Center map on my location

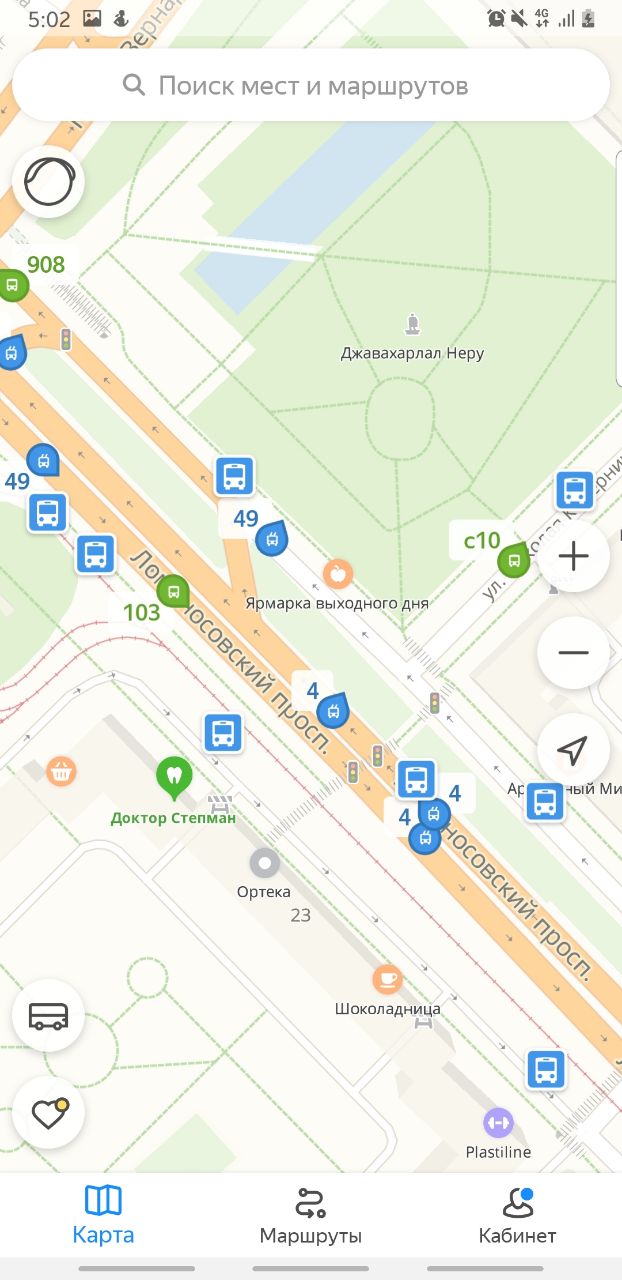(573, 750)
